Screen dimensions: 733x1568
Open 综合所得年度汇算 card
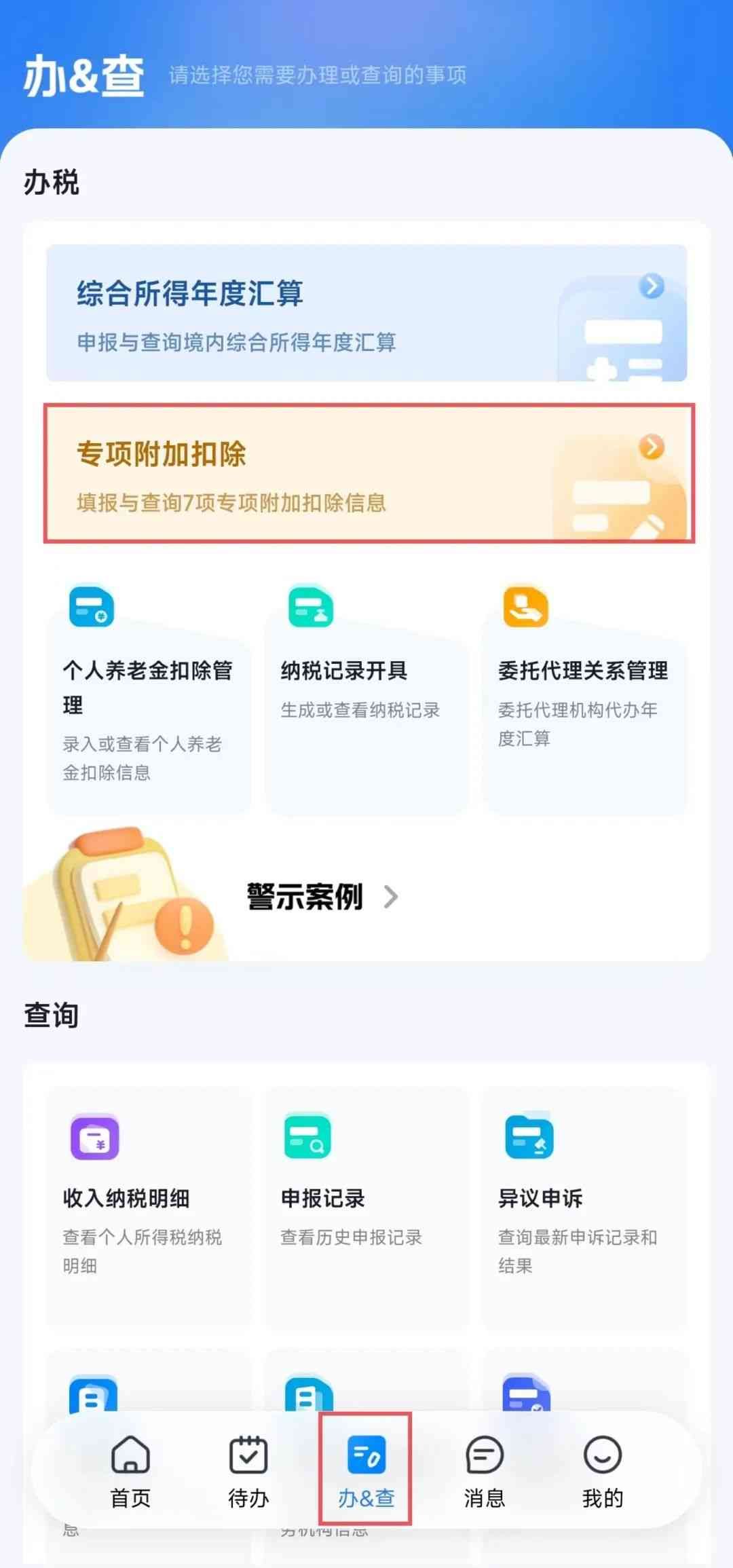[x=366, y=313]
